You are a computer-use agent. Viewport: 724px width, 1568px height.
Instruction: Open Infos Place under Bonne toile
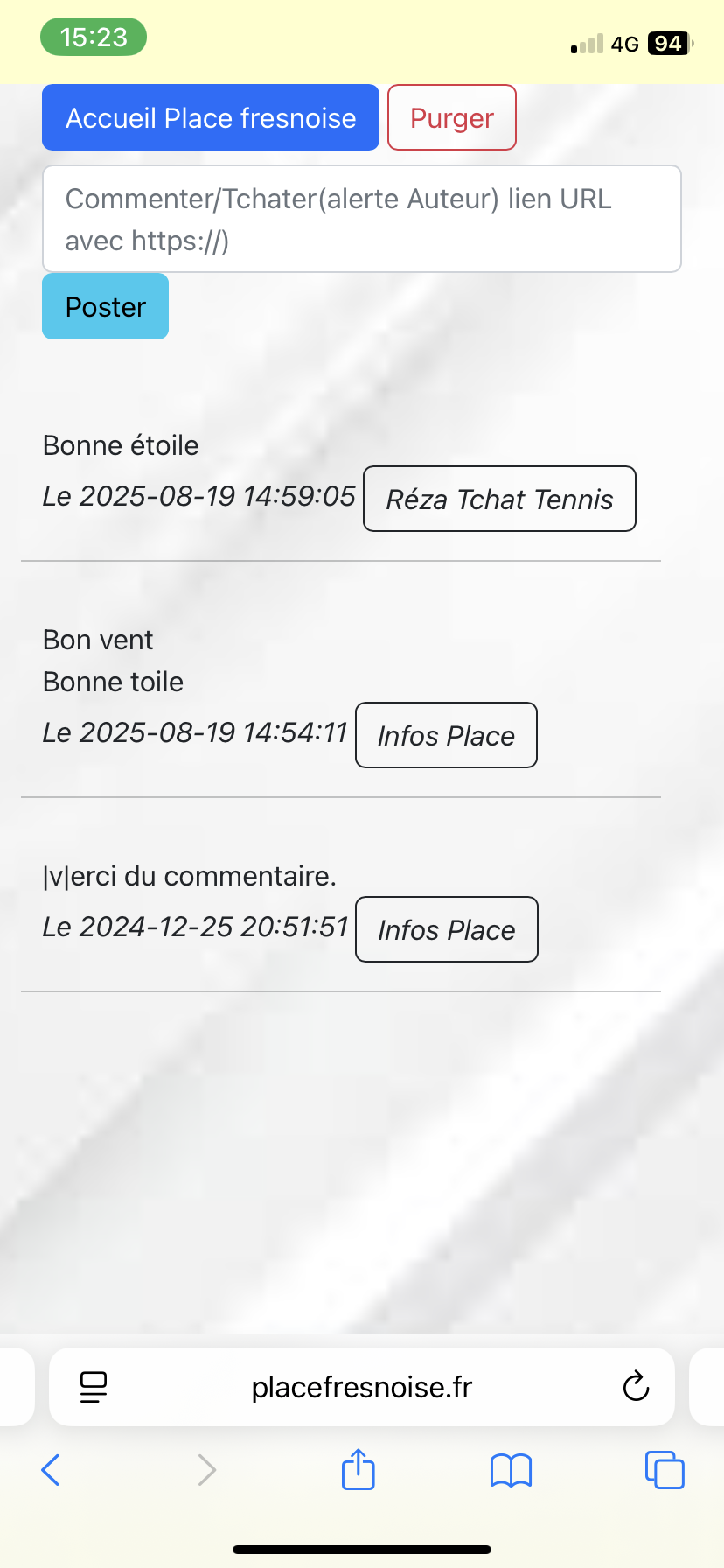click(x=446, y=735)
